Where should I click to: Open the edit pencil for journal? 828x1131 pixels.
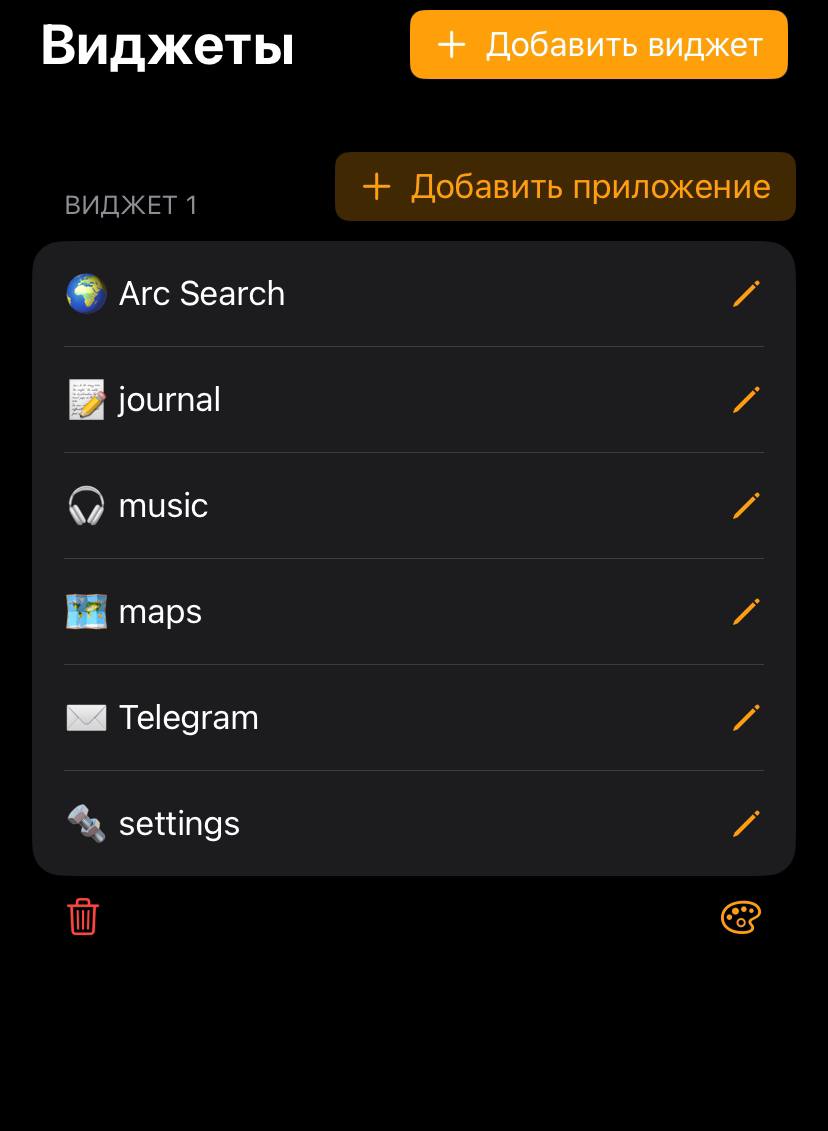click(746, 399)
